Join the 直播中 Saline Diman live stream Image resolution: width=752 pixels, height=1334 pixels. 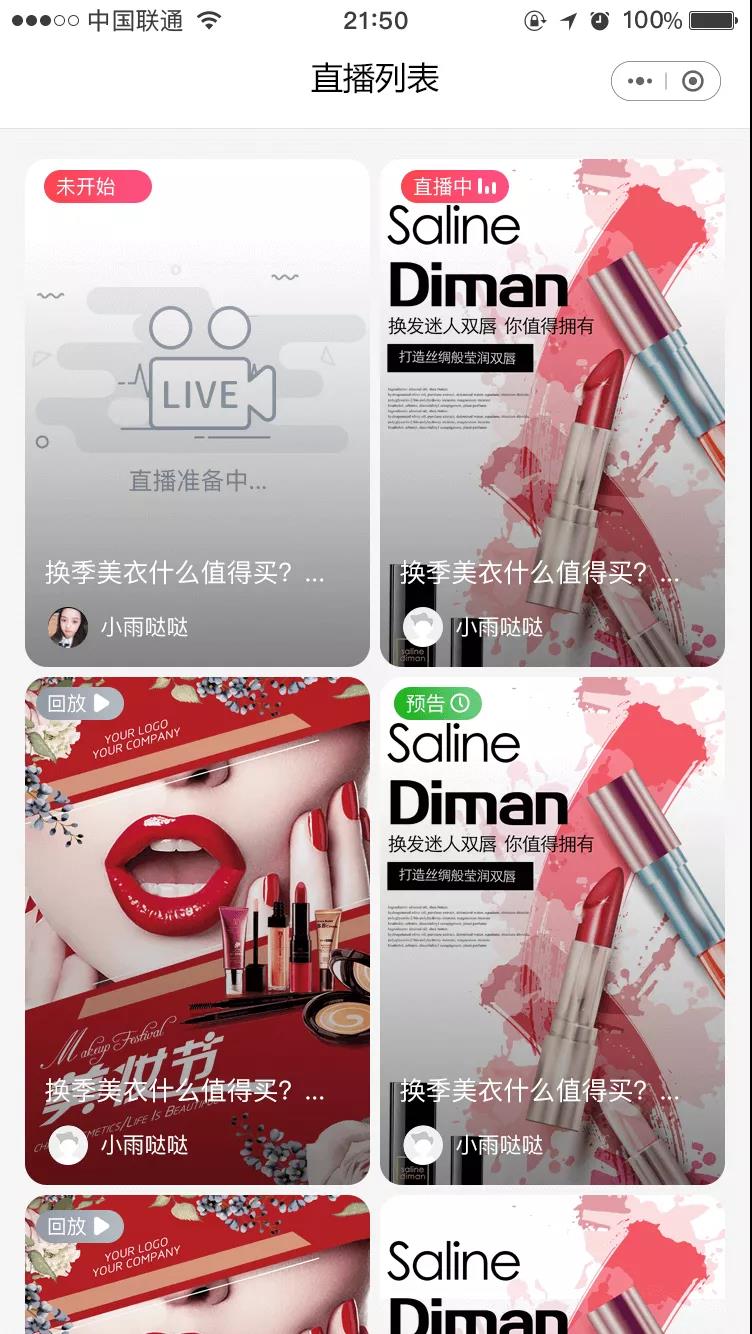tap(552, 412)
